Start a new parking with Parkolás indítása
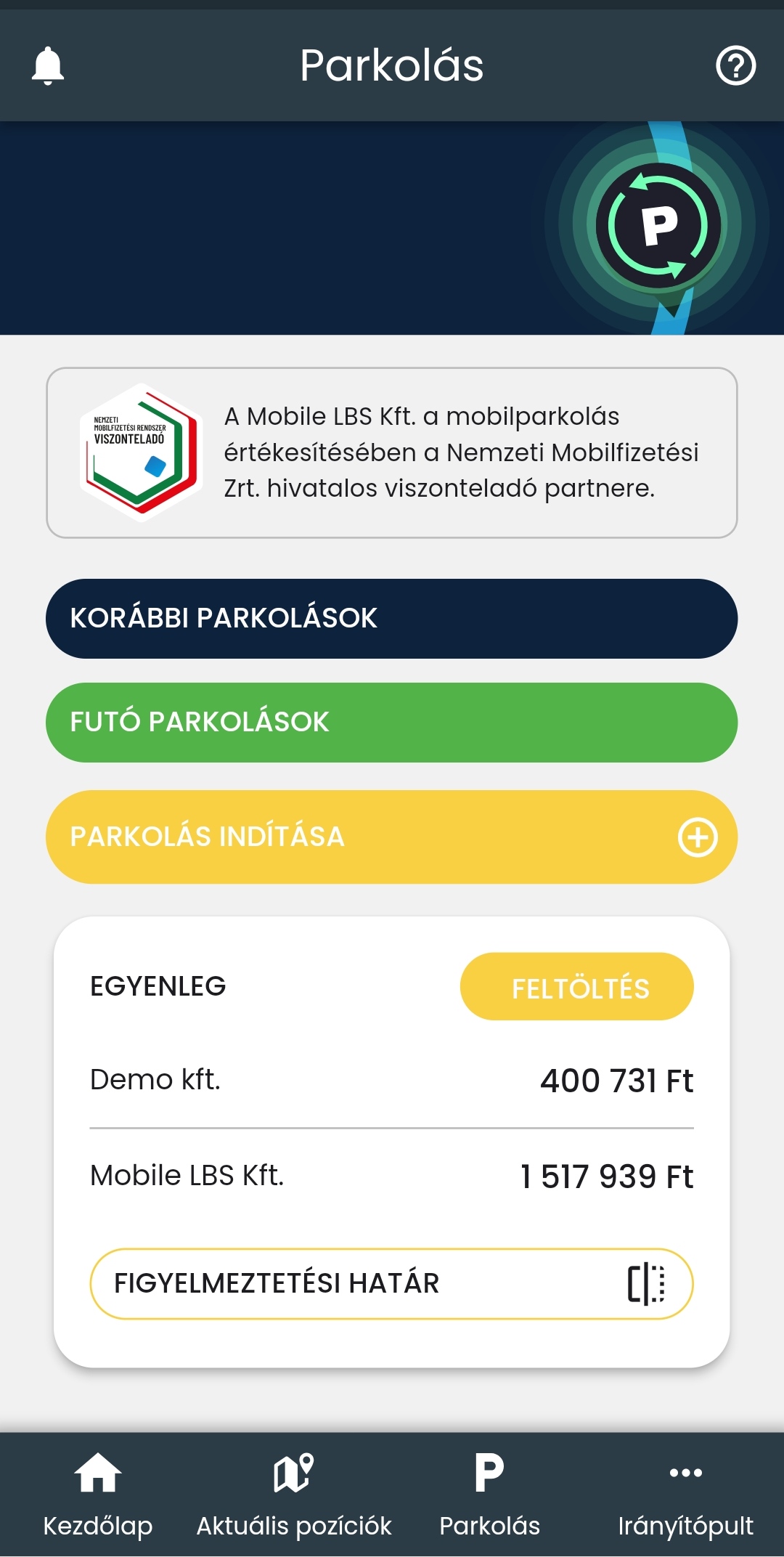 [391, 837]
